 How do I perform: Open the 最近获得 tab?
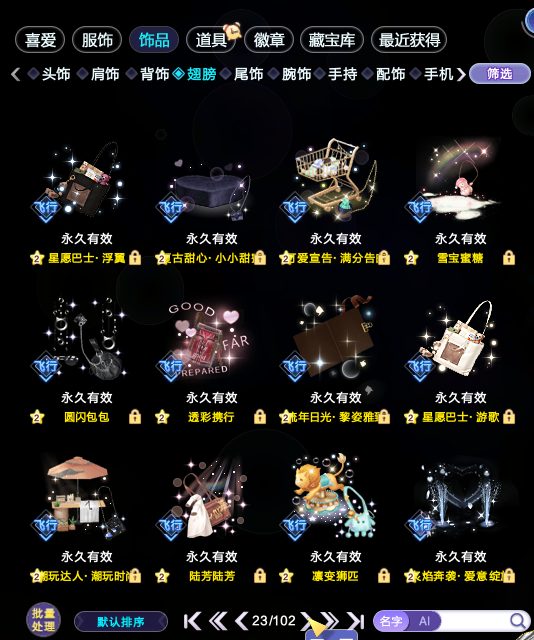coord(409,40)
